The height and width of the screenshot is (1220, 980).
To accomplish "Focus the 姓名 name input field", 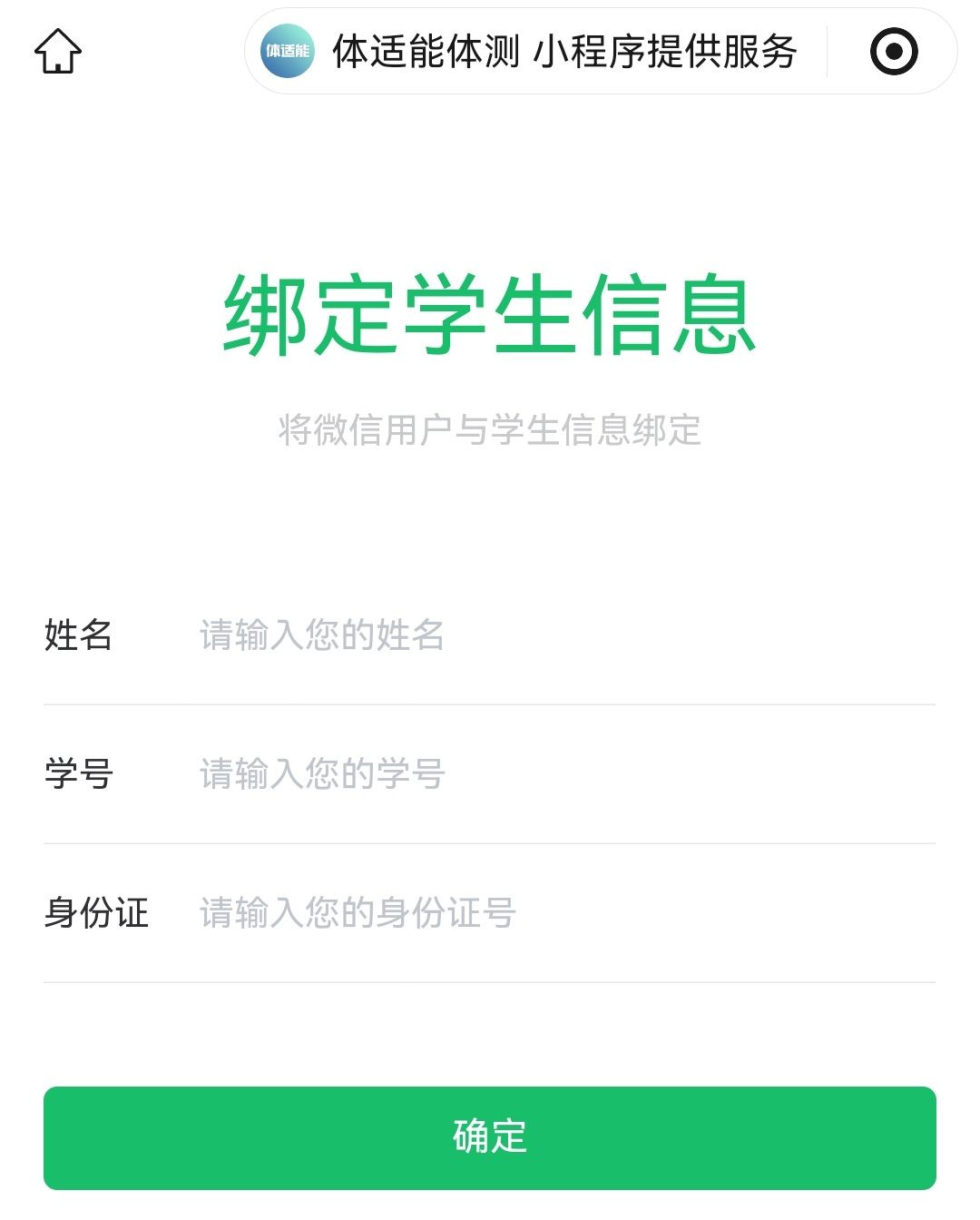I will [563, 635].
